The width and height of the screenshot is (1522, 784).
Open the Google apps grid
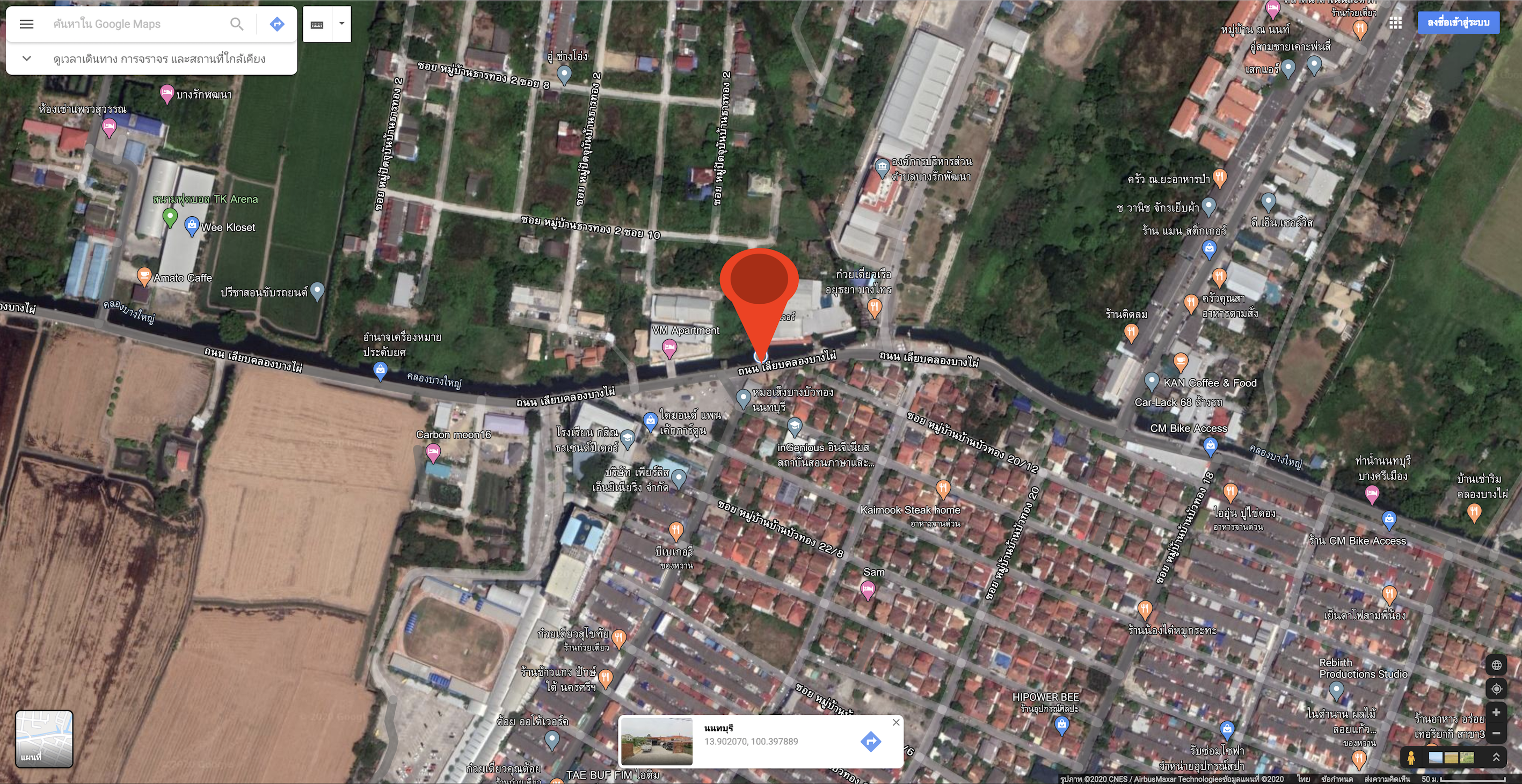(x=1395, y=23)
